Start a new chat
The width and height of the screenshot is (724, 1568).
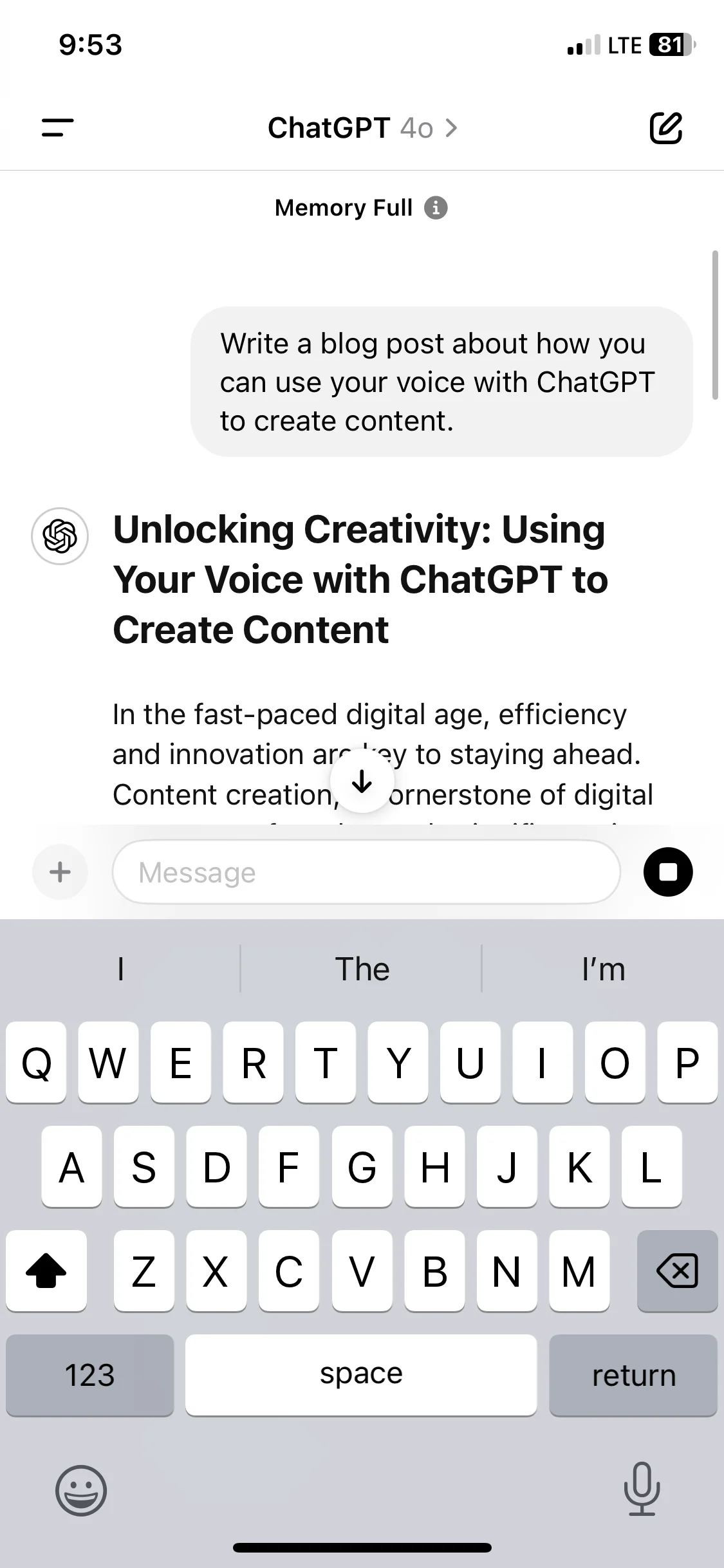665,127
